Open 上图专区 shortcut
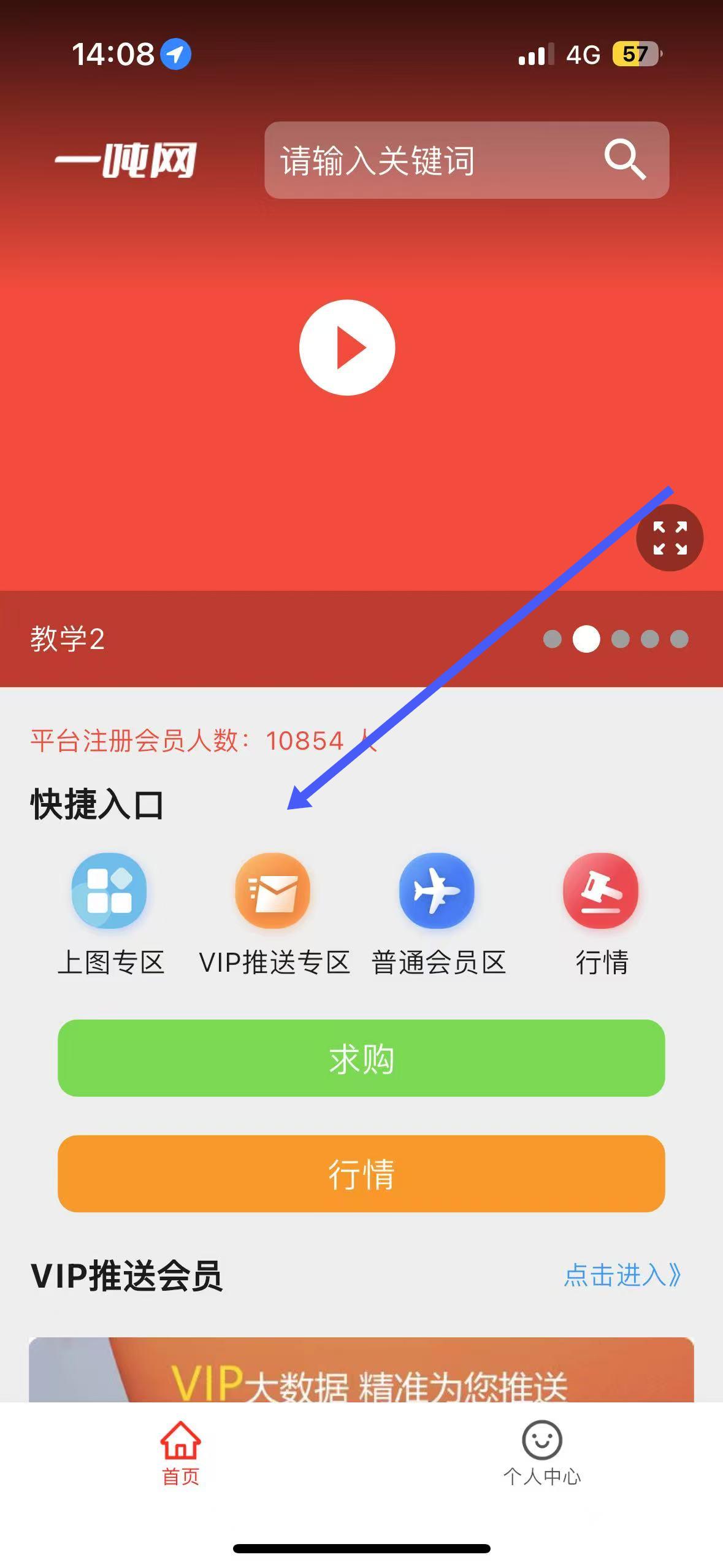The image size is (723, 1568). pyautogui.click(x=109, y=891)
